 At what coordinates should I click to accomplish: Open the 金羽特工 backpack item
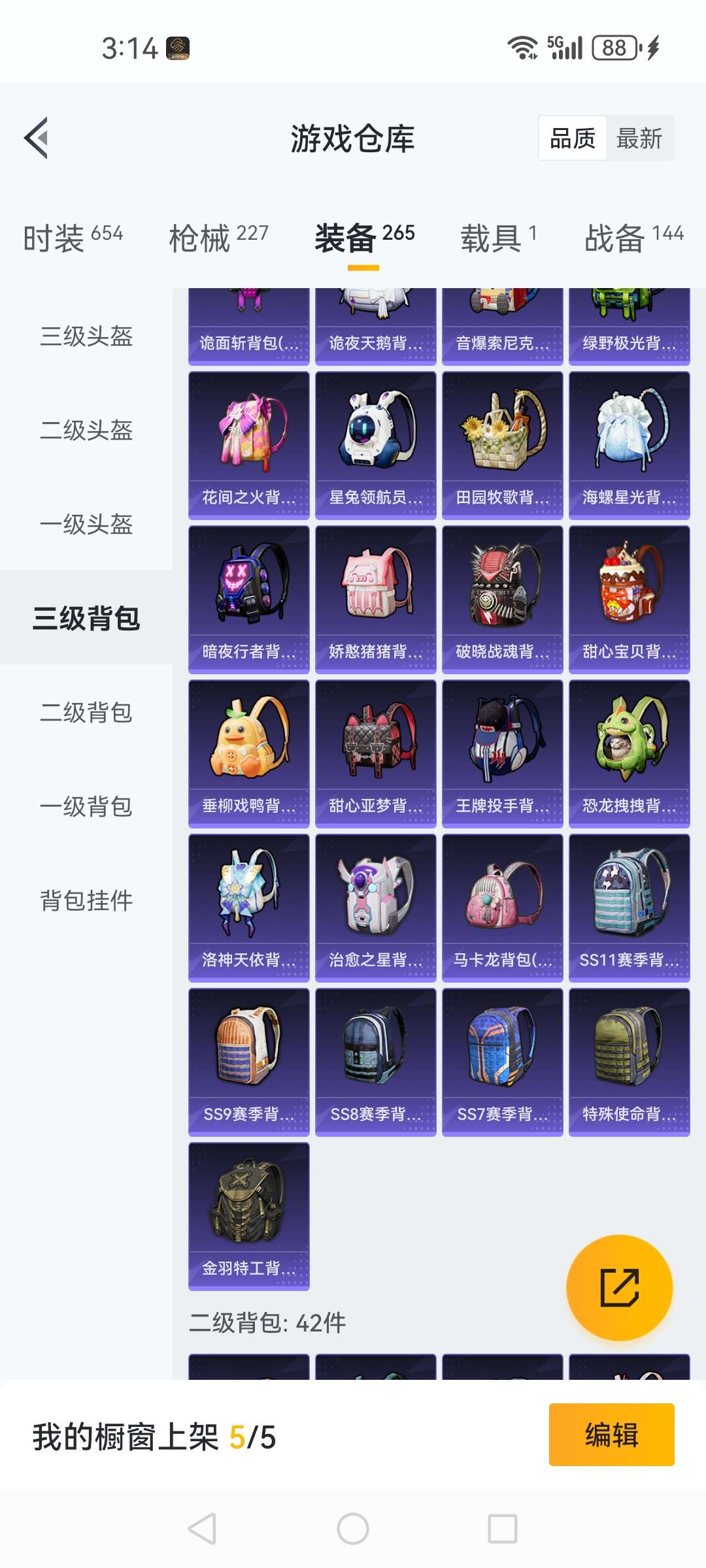pyautogui.click(x=248, y=1217)
